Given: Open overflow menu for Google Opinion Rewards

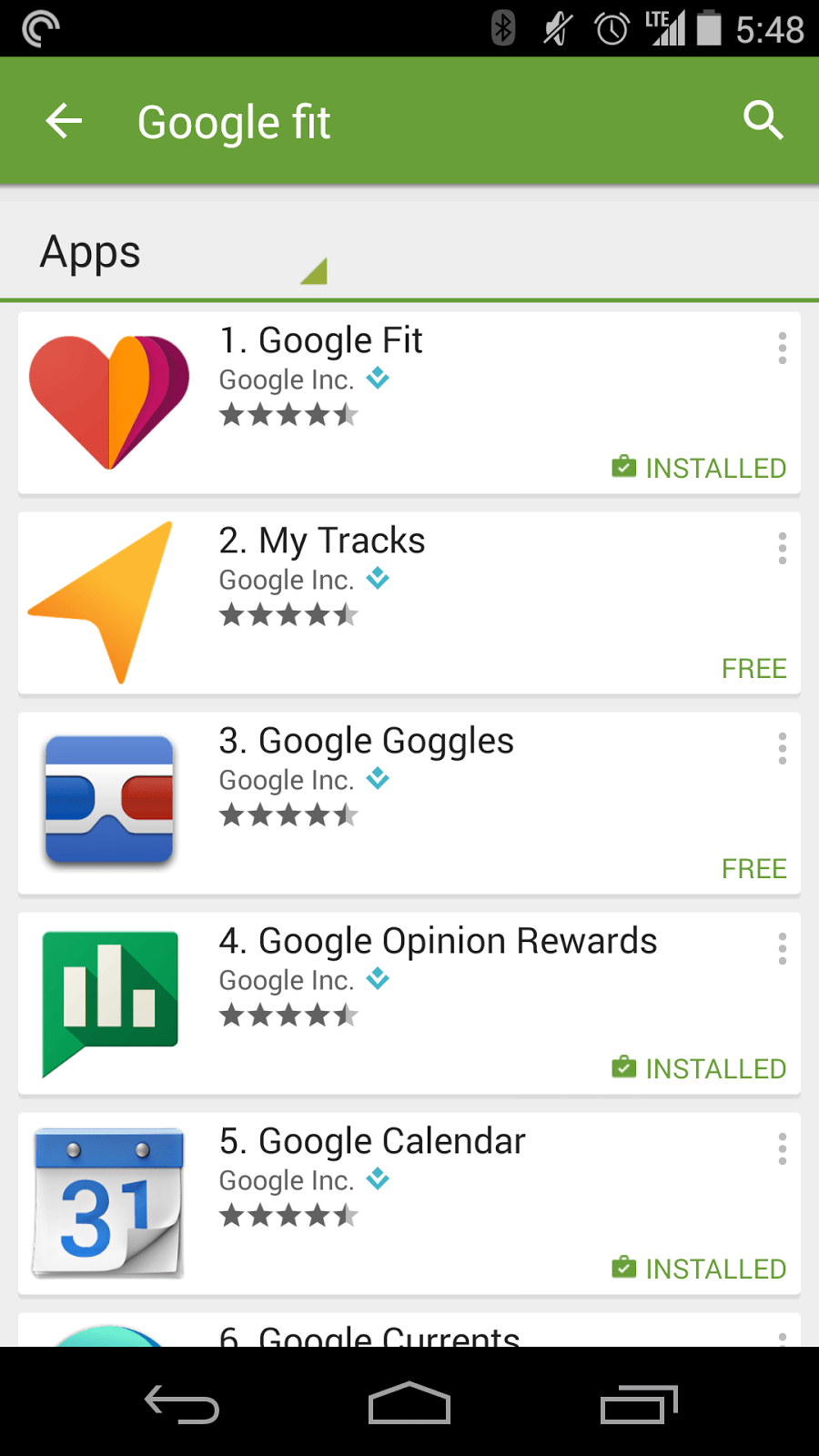Looking at the screenshot, I should [x=782, y=949].
